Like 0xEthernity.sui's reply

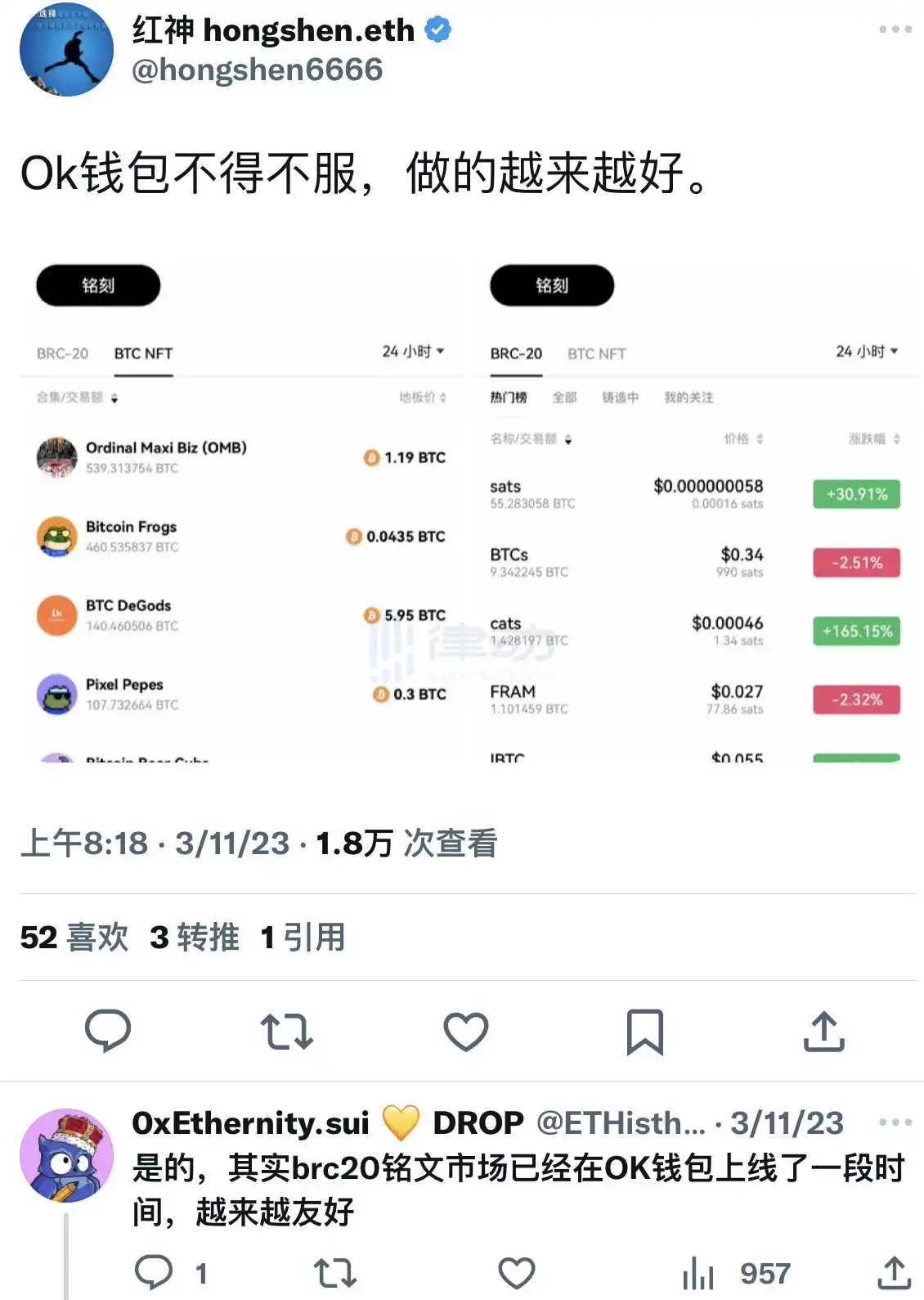pos(517,1272)
